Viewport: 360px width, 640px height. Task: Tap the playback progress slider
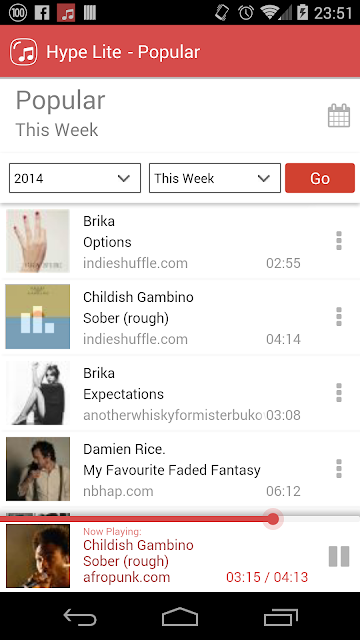tap(180, 519)
